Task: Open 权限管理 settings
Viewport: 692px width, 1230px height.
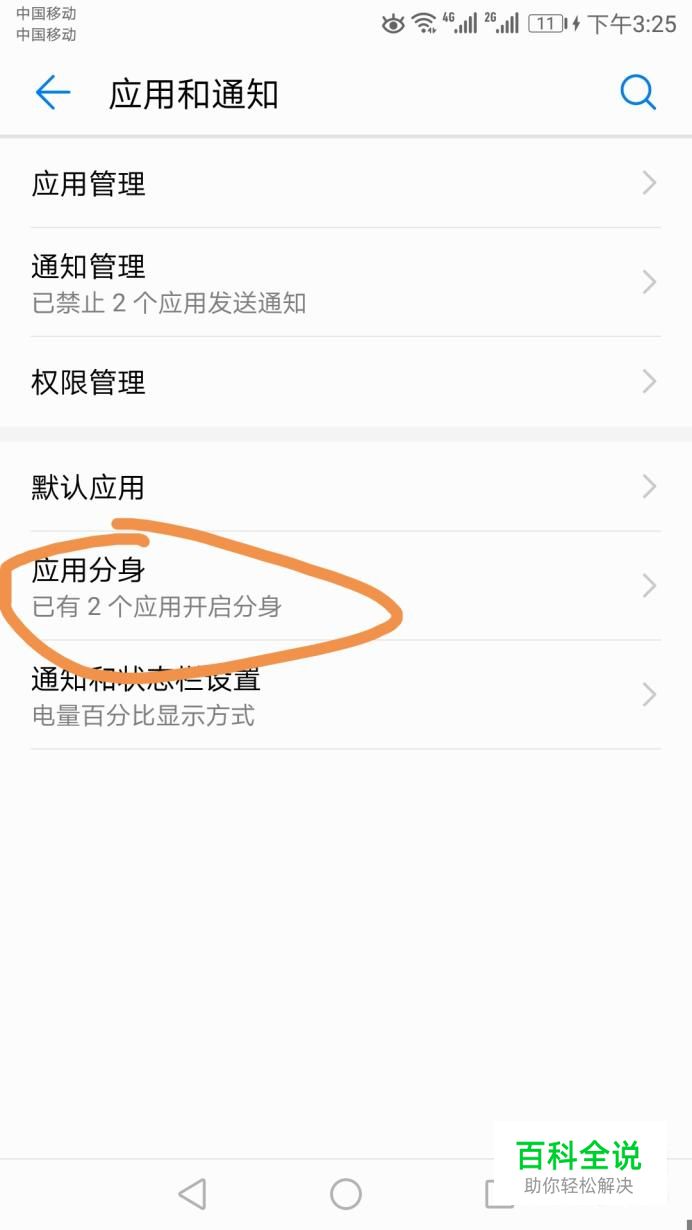Action: click(x=345, y=381)
